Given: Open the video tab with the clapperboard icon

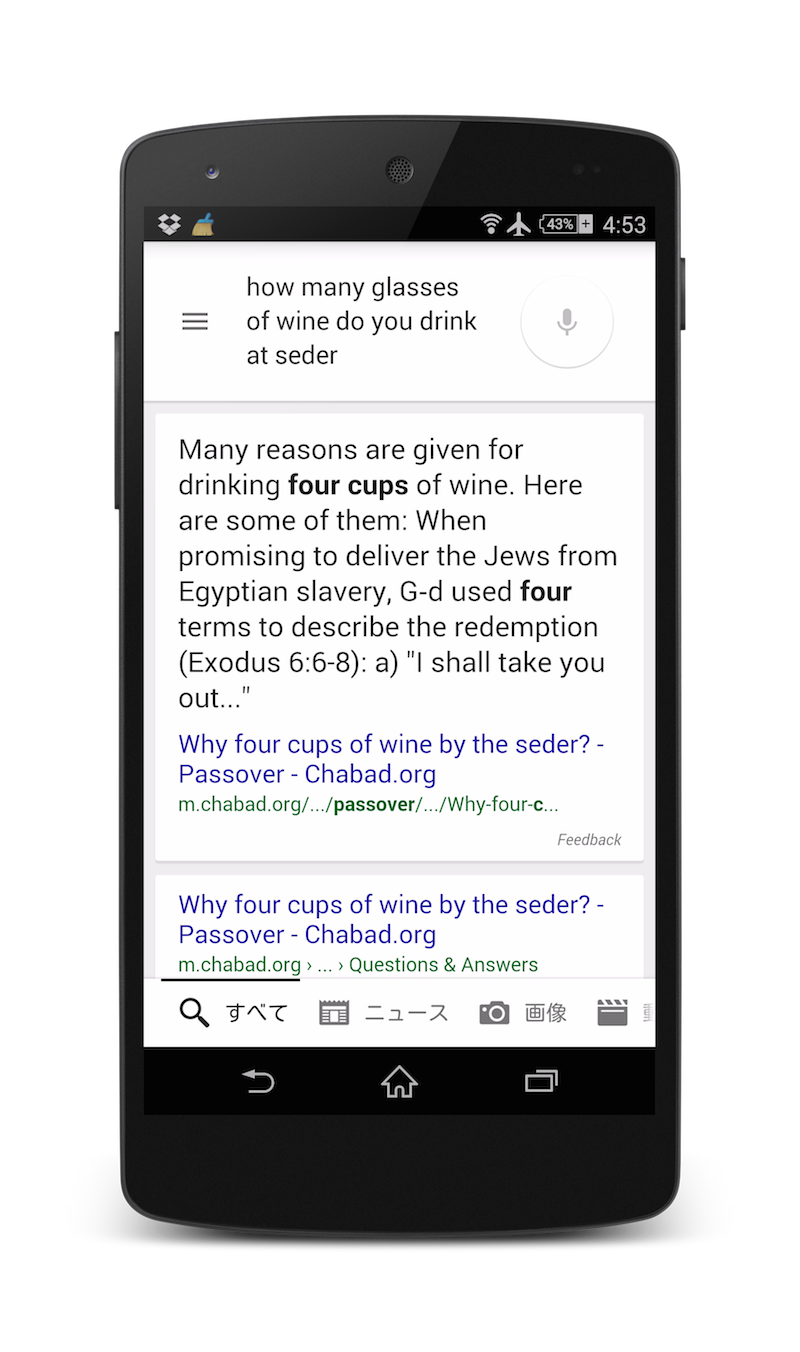Looking at the screenshot, I should coord(624,1013).
